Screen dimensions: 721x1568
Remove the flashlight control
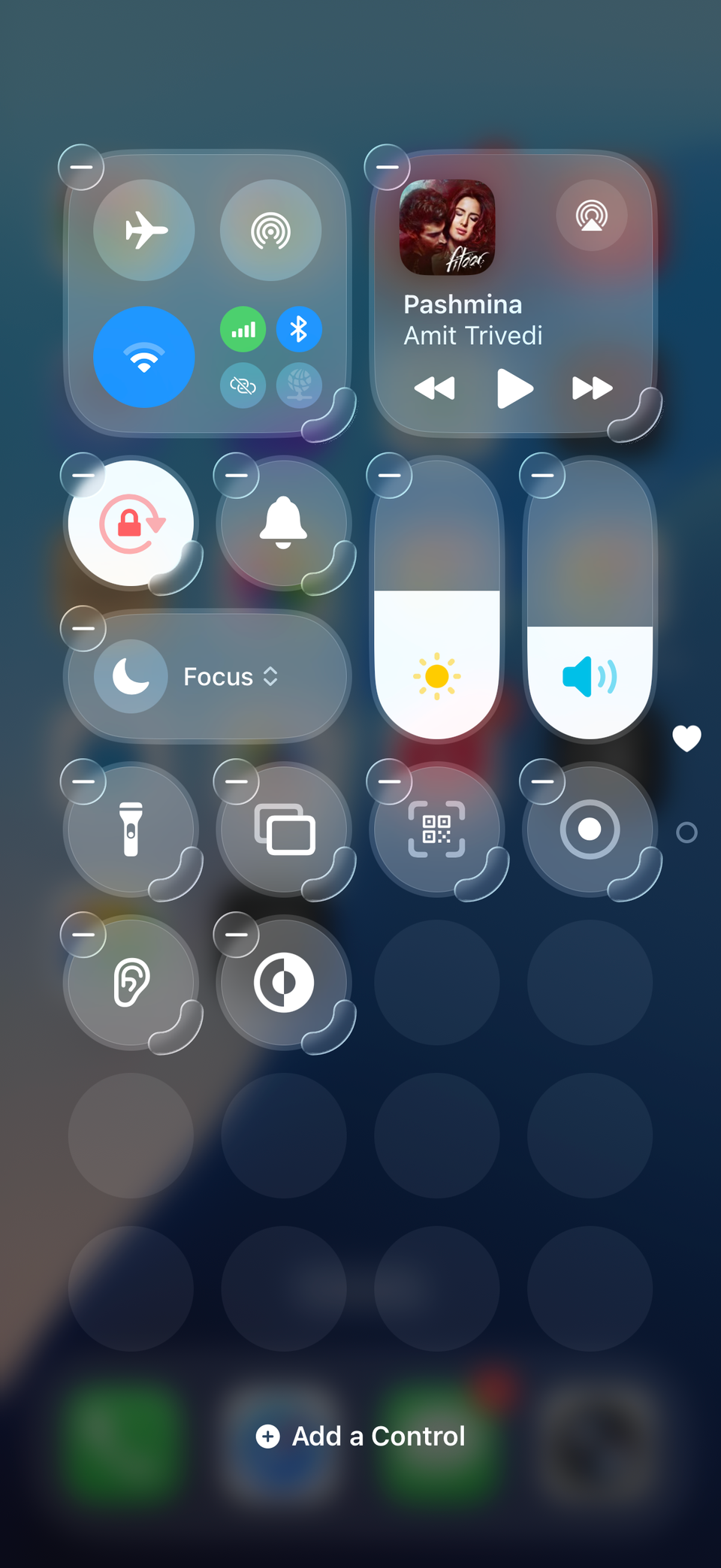click(x=83, y=781)
